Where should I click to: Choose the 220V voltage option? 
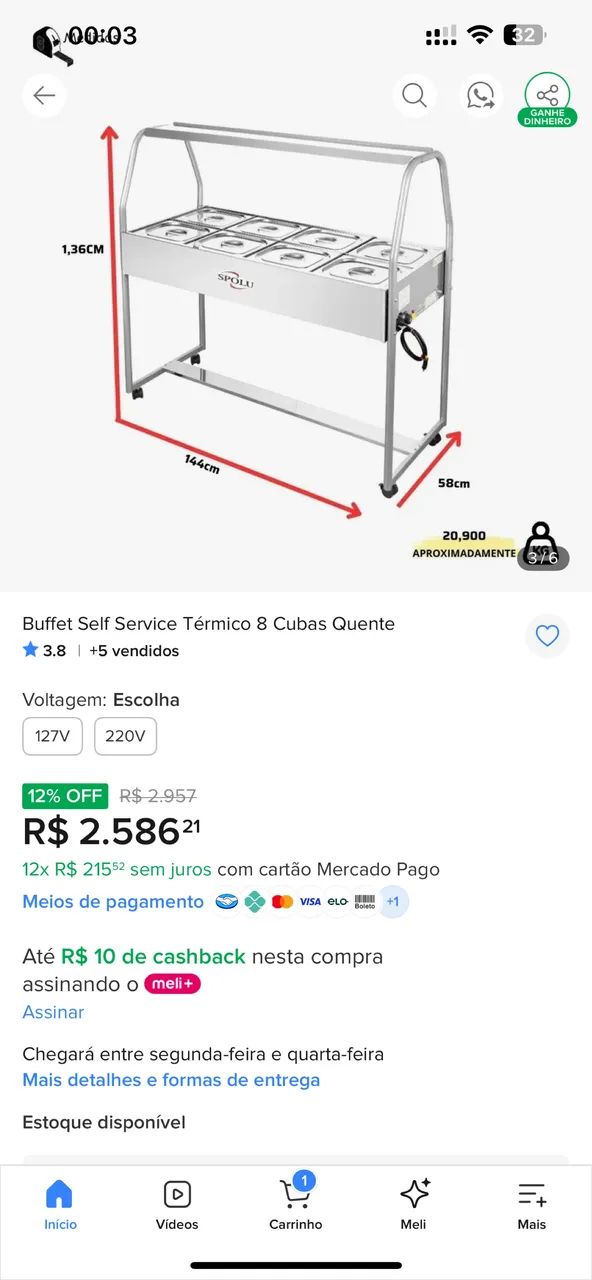coord(125,737)
